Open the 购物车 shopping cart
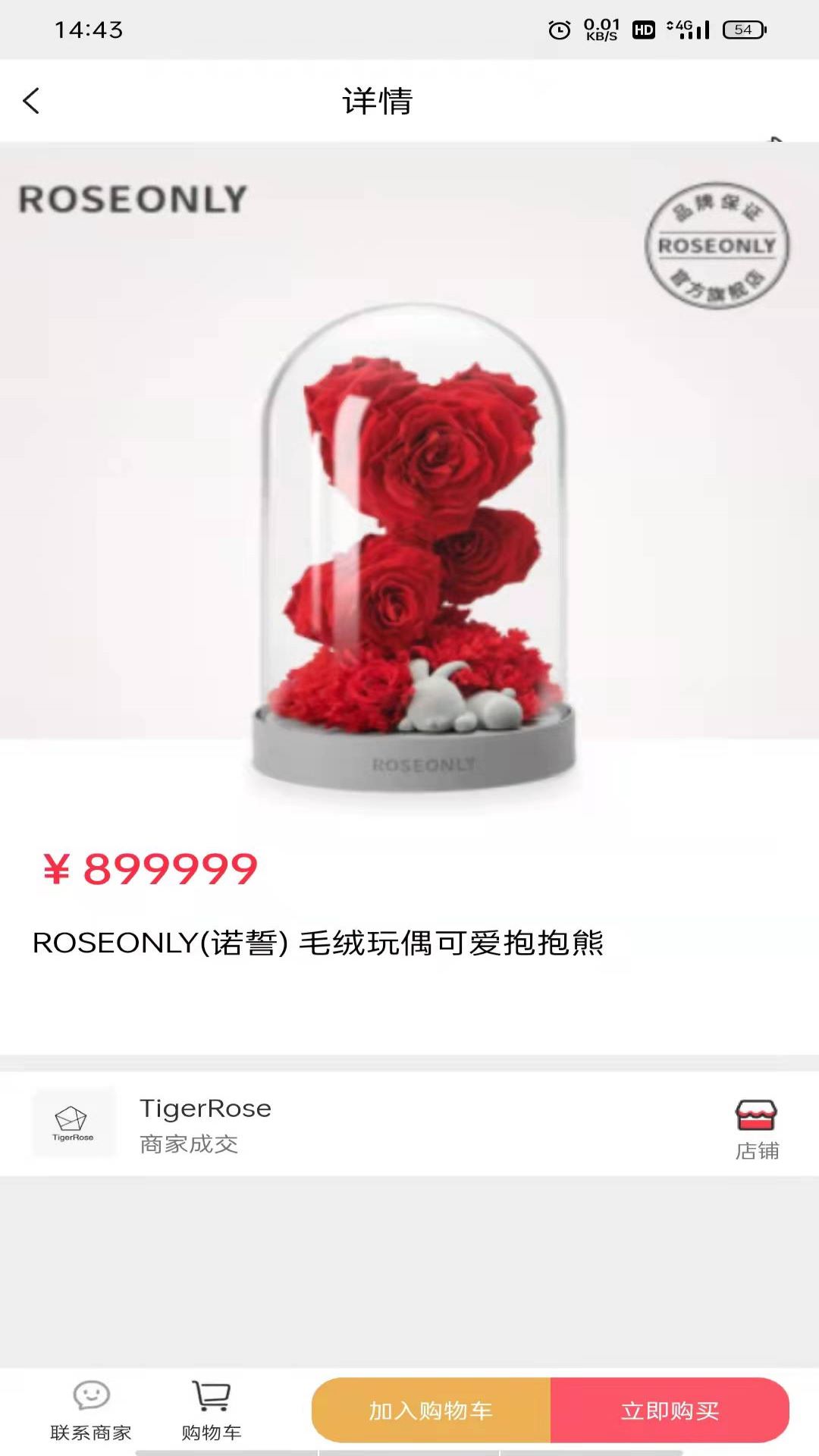 click(212, 1410)
